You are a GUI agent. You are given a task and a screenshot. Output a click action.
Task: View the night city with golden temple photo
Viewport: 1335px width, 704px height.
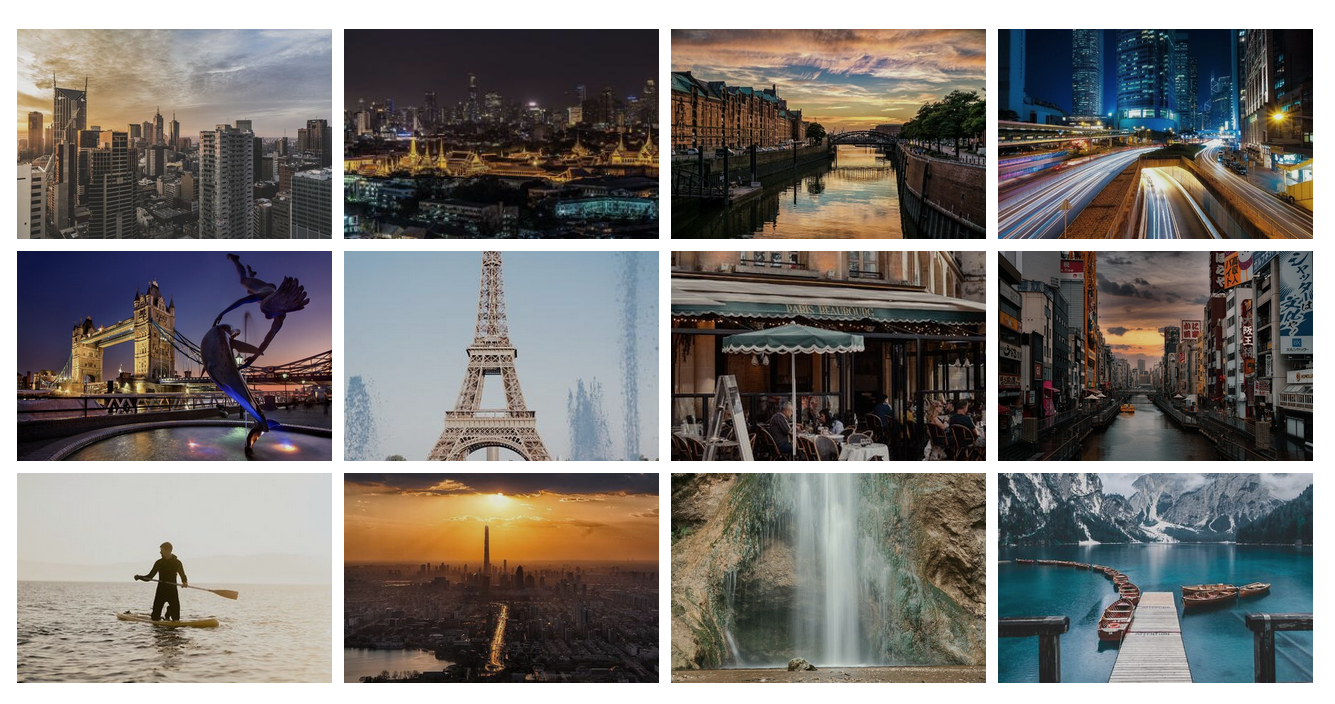501,134
